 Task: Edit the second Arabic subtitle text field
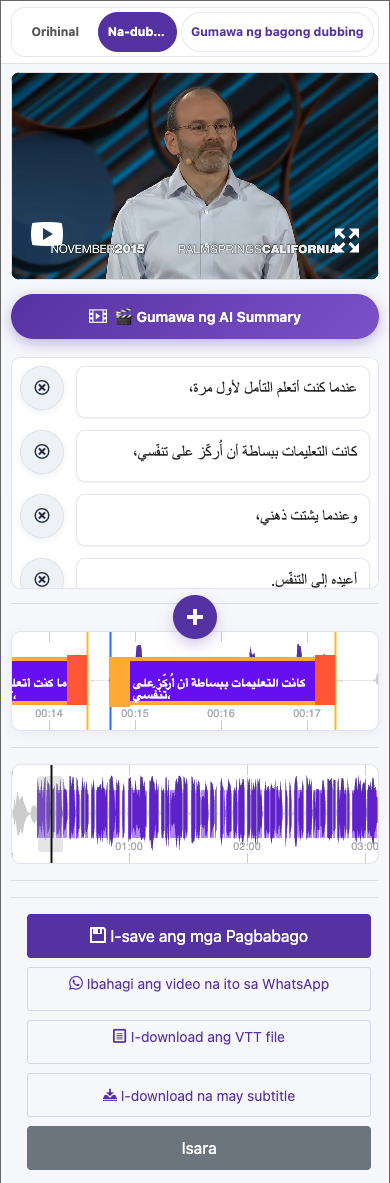point(223,456)
